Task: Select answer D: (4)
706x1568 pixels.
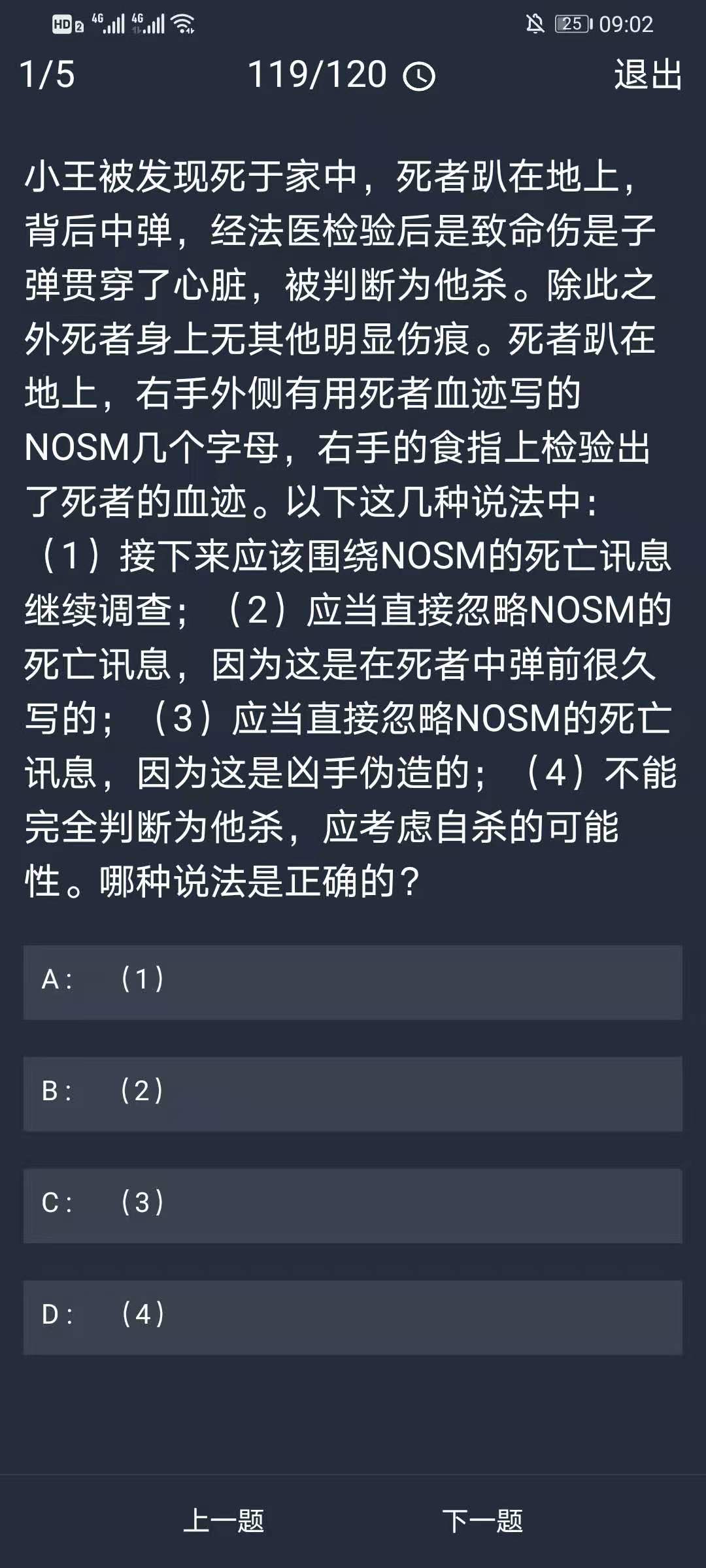Action: (353, 1317)
